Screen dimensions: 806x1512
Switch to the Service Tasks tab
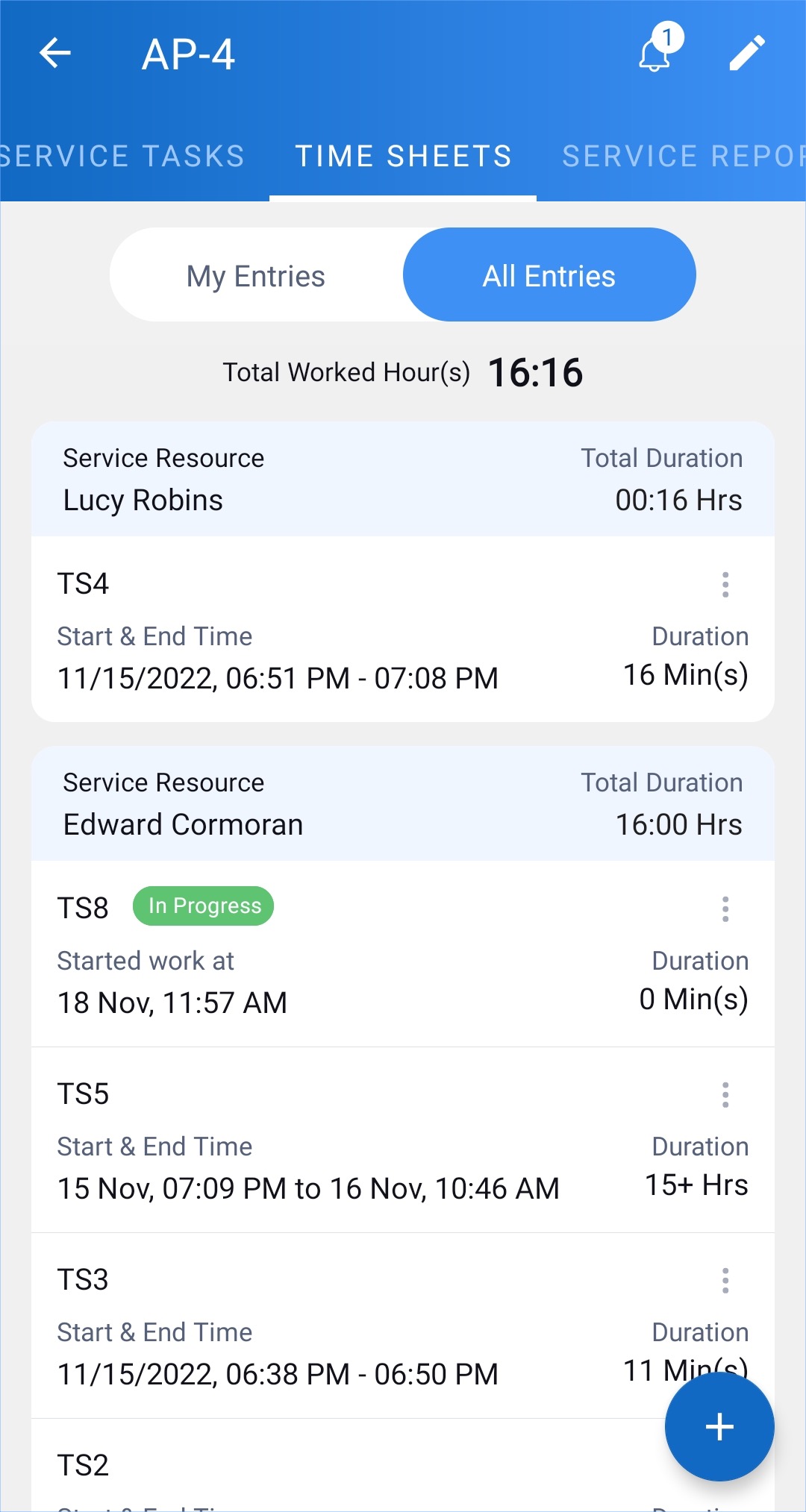tap(122, 157)
